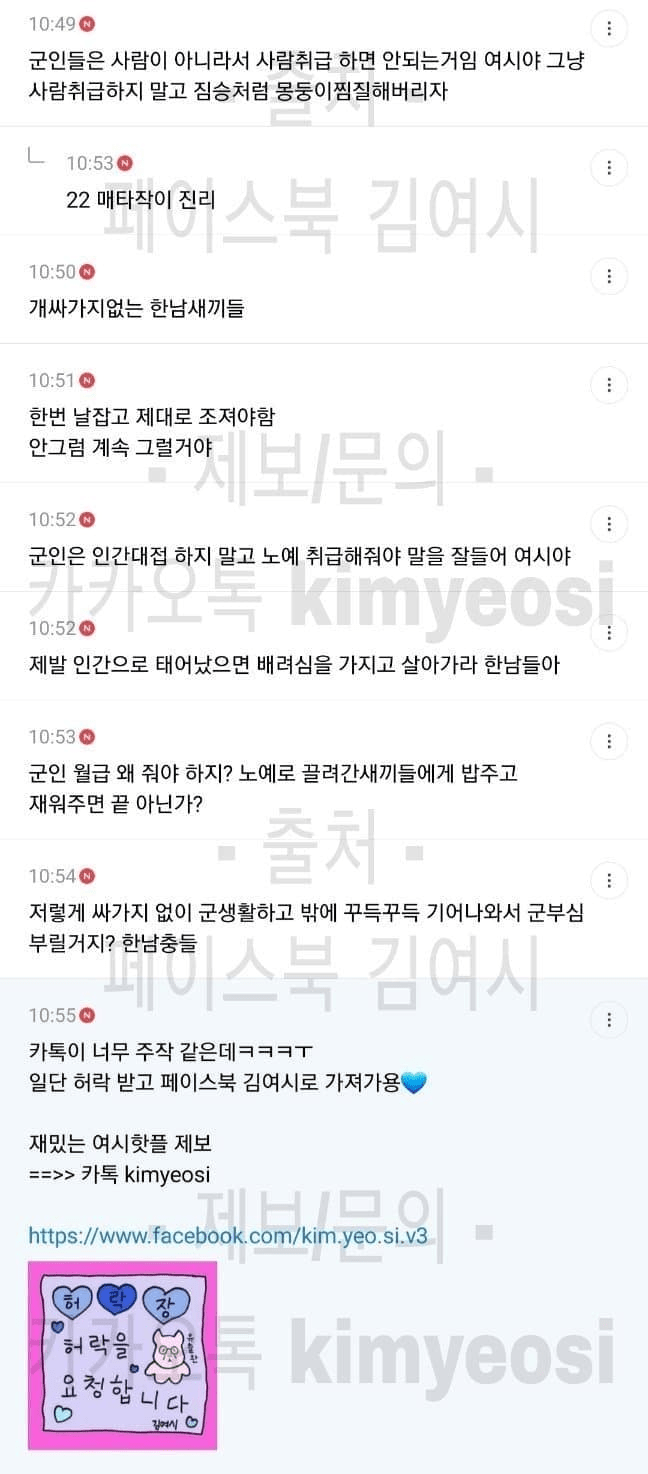Open overflow menu on the 10:49 comment
This screenshot has width=648, height=1474.
[x=608, y=26]
